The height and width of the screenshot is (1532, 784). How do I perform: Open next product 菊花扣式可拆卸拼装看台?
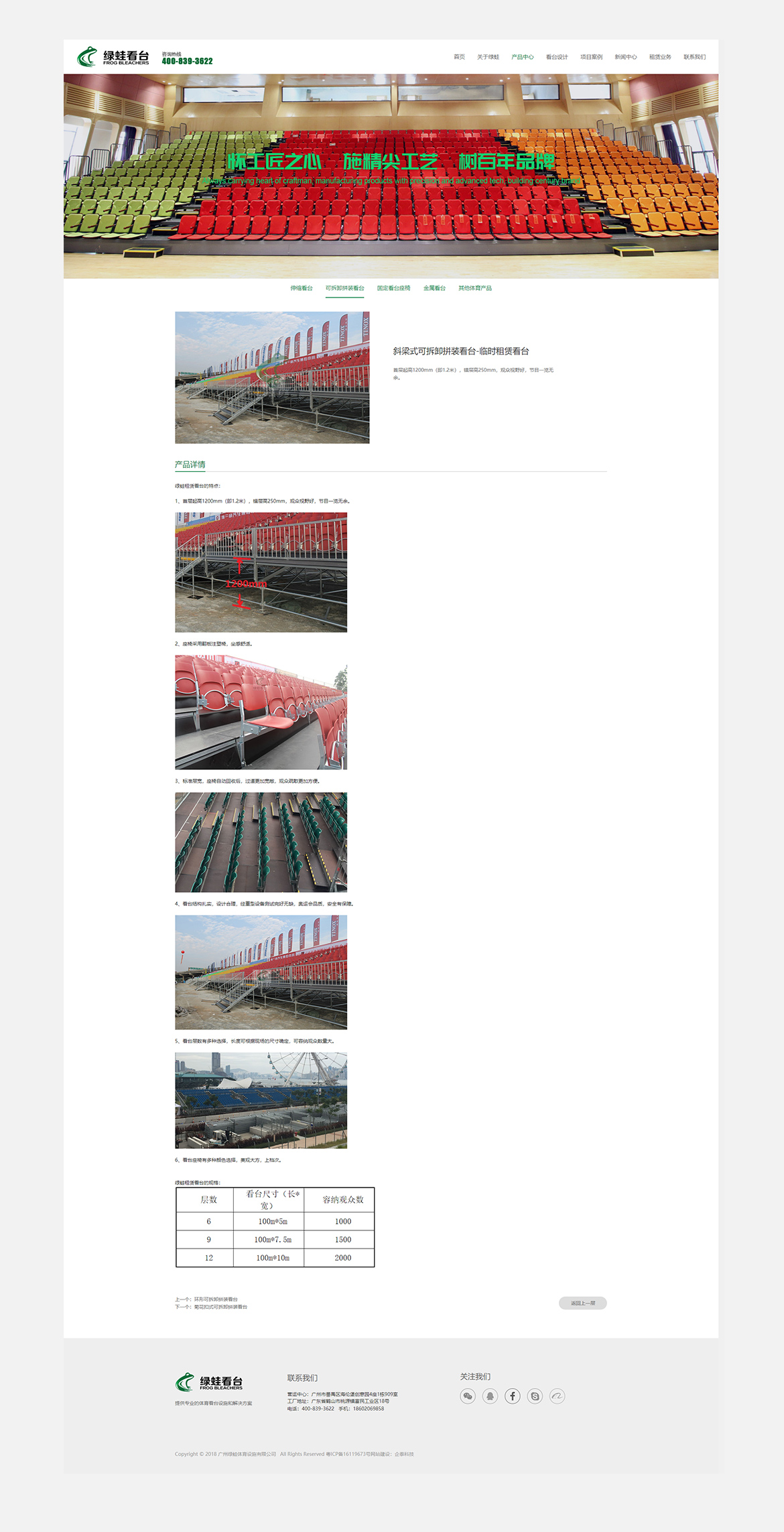coord(220,1307)
